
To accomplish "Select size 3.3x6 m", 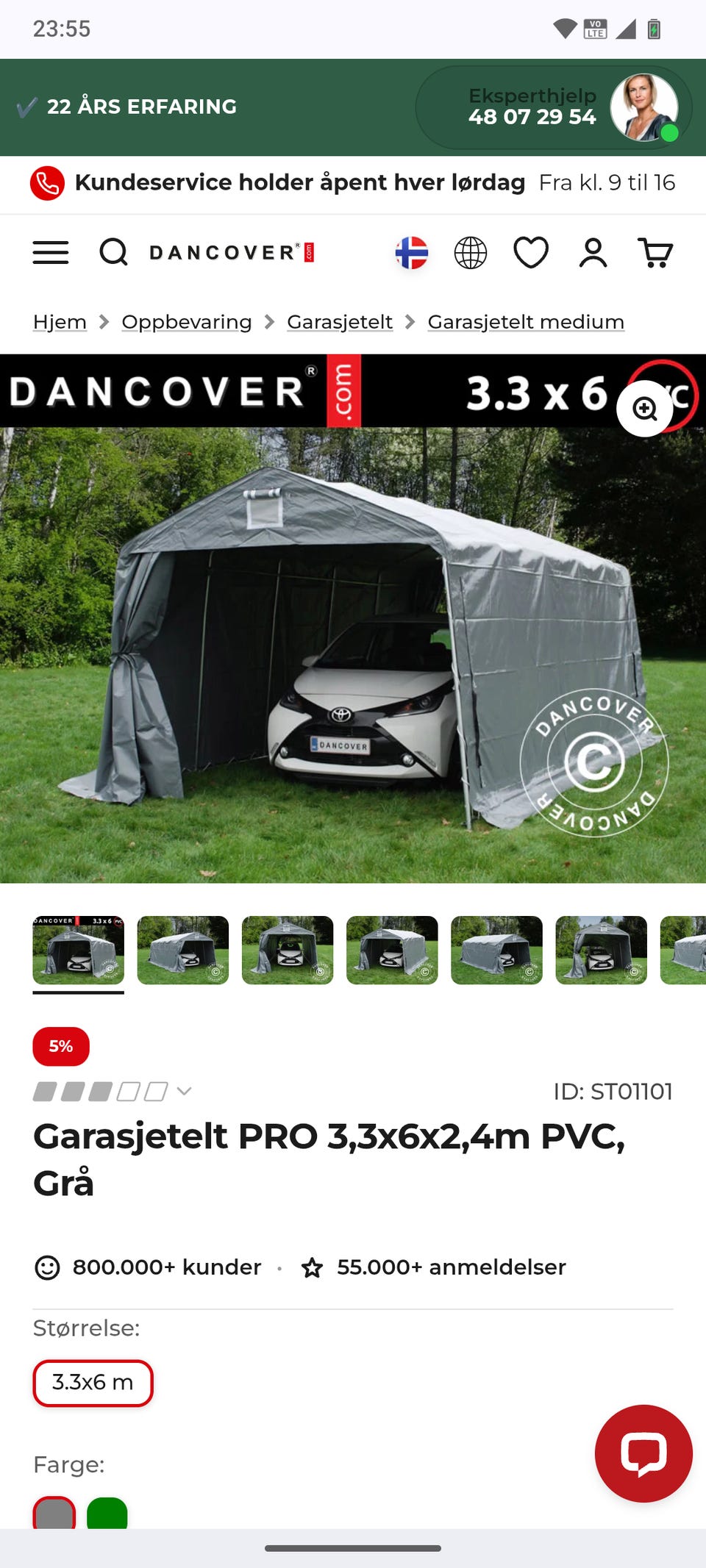I will (x=93, y=1383).
